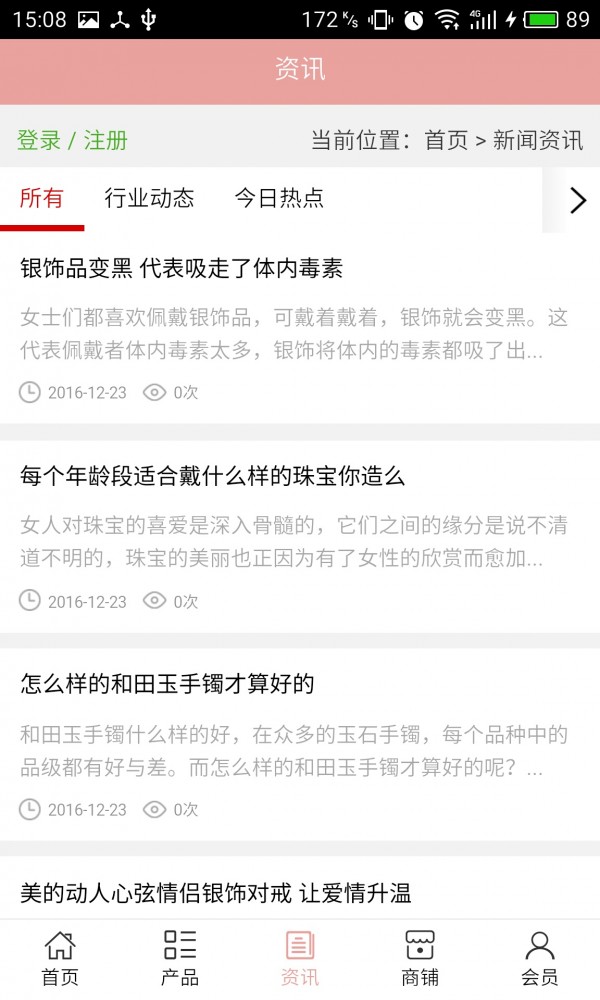Open the 注册 registration link

pos(106,140)
